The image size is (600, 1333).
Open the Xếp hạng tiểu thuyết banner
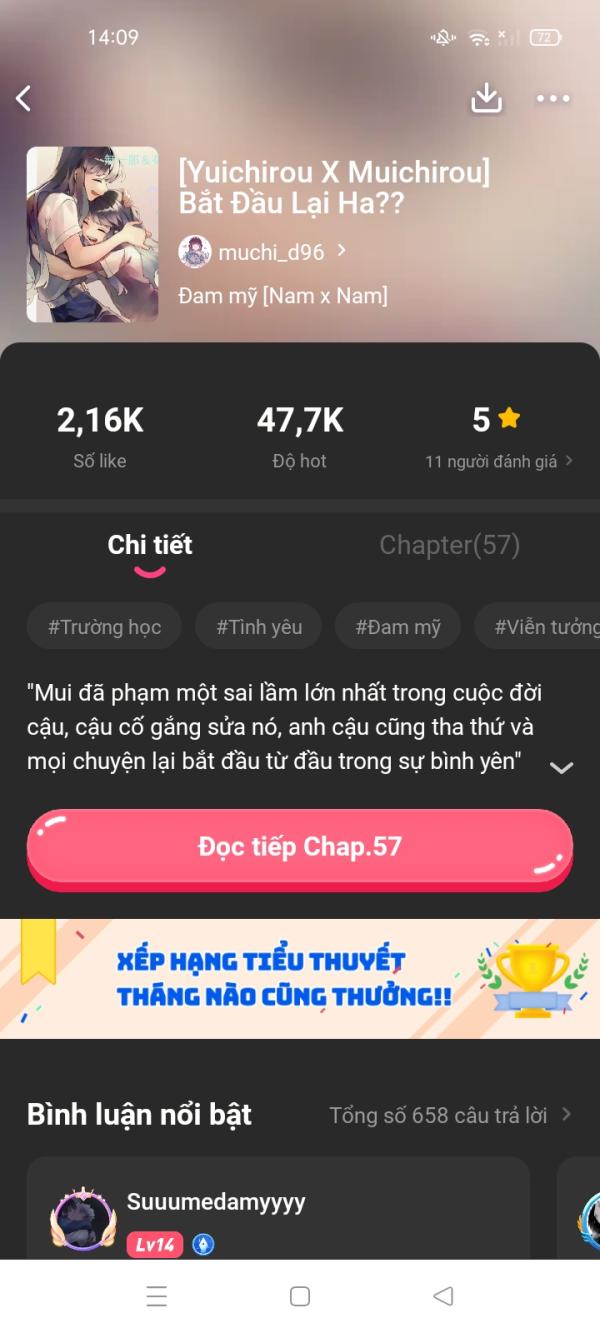pyautogui.click(x=300, y=979)
